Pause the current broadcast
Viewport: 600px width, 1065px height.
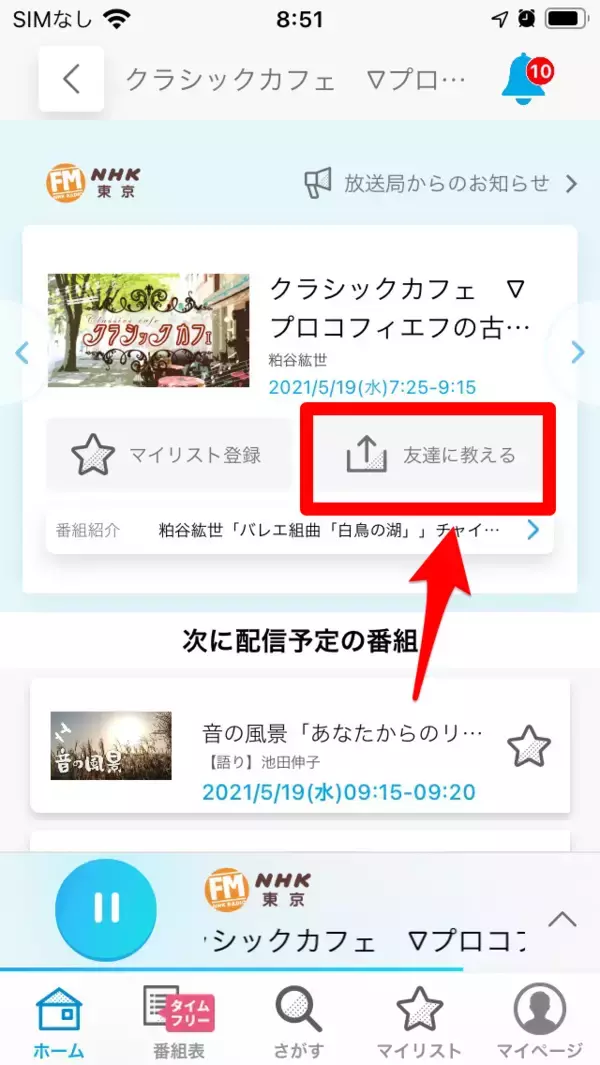(x=106, y=908)
